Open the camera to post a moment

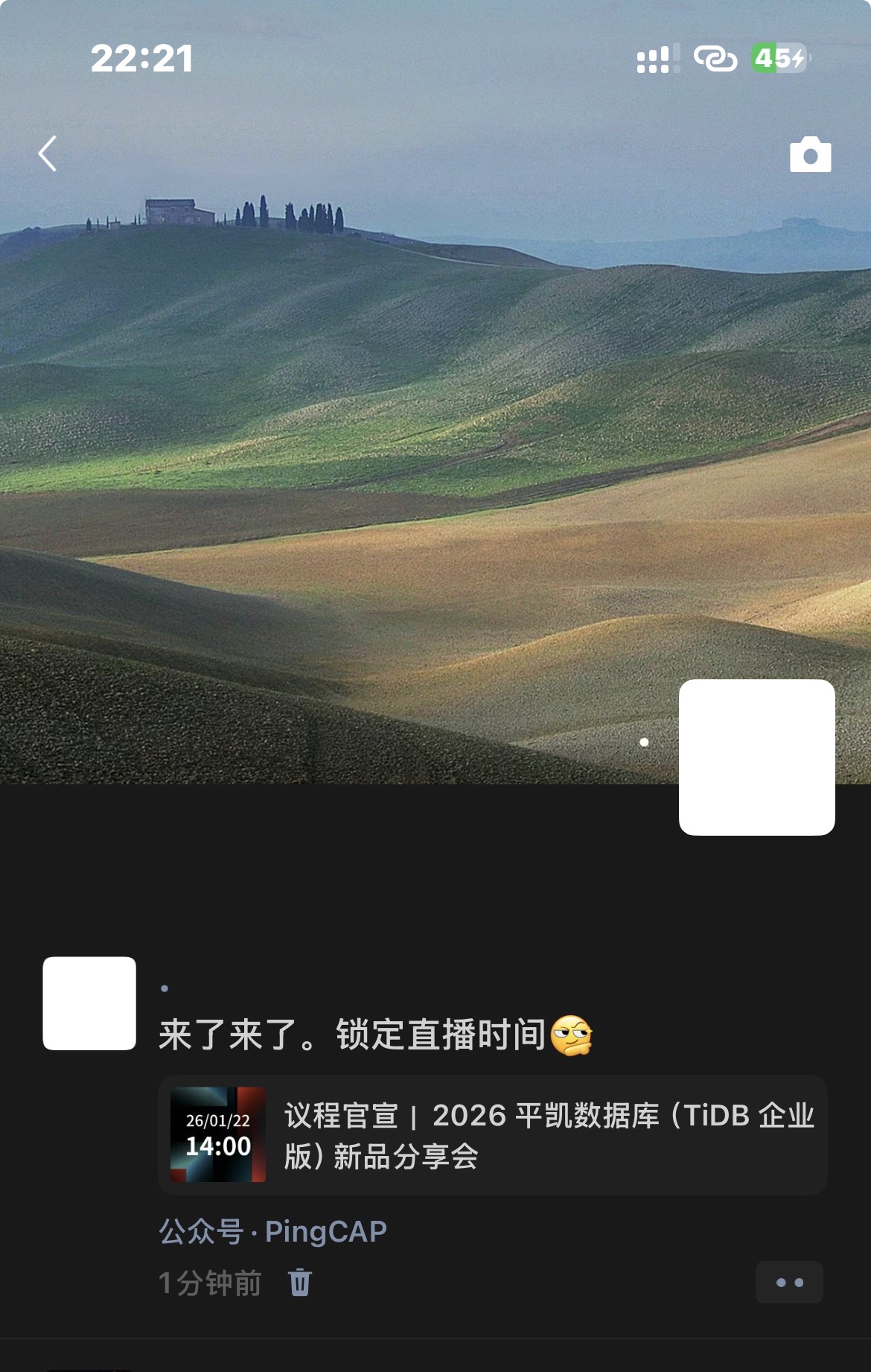coord(810,155)
